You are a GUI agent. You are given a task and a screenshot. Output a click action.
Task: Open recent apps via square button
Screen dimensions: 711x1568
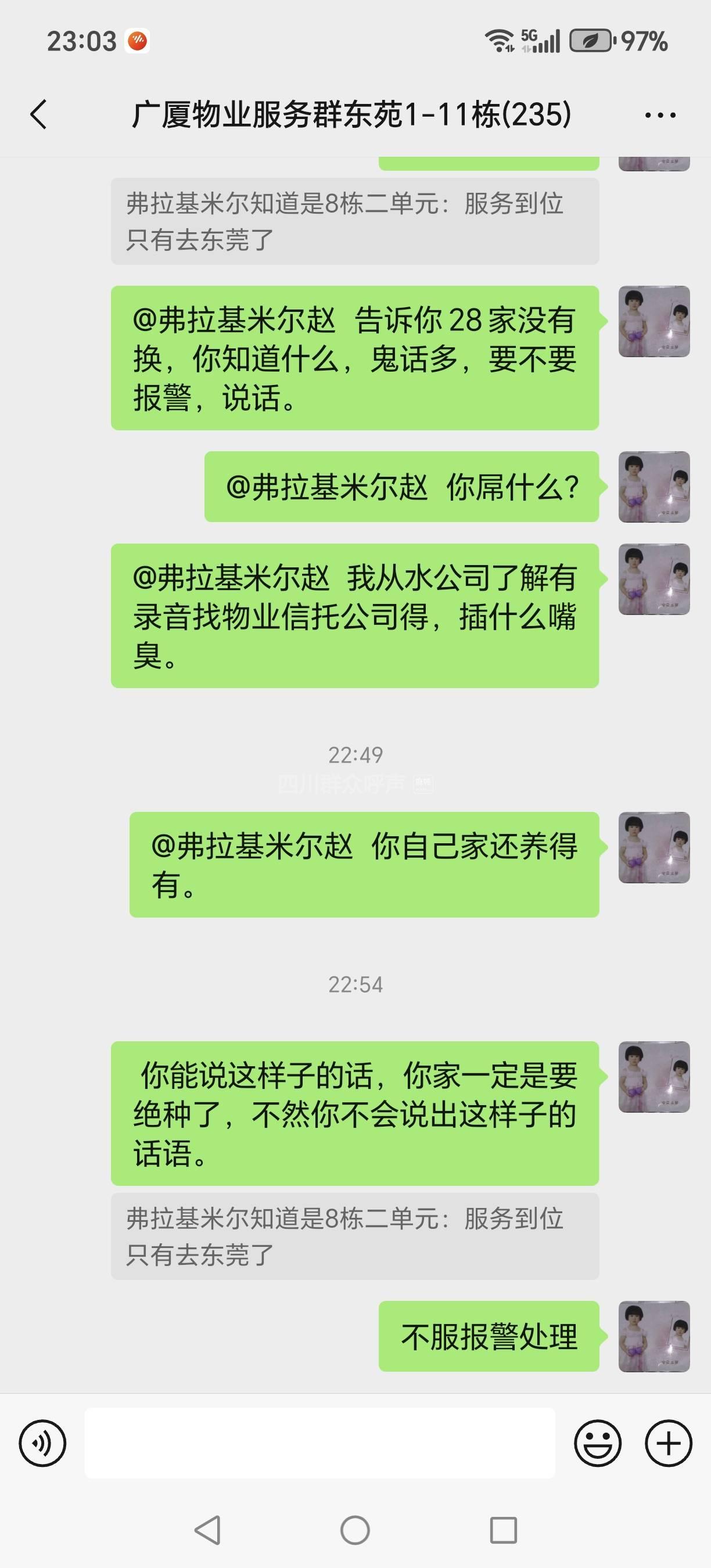[x=504, y=1530]
